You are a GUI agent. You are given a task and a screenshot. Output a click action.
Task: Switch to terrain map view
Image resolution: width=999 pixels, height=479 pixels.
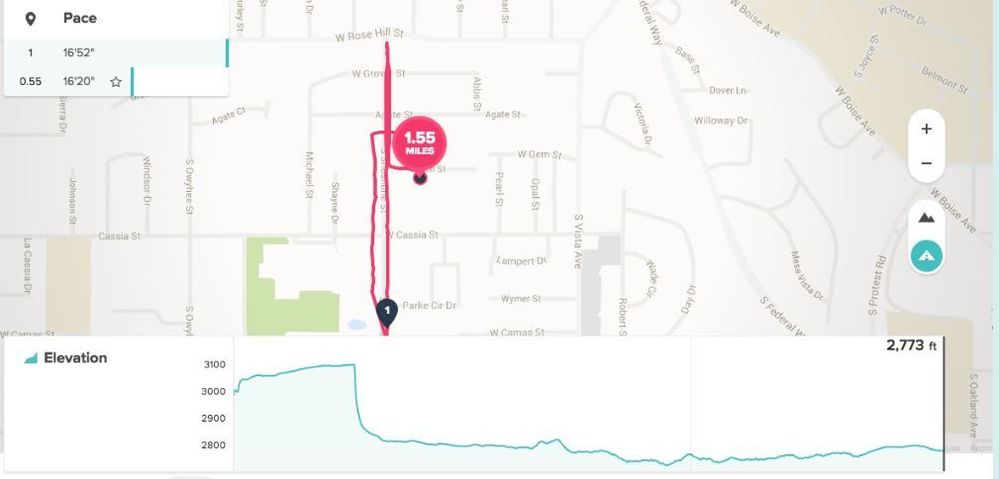click(926, 217)
